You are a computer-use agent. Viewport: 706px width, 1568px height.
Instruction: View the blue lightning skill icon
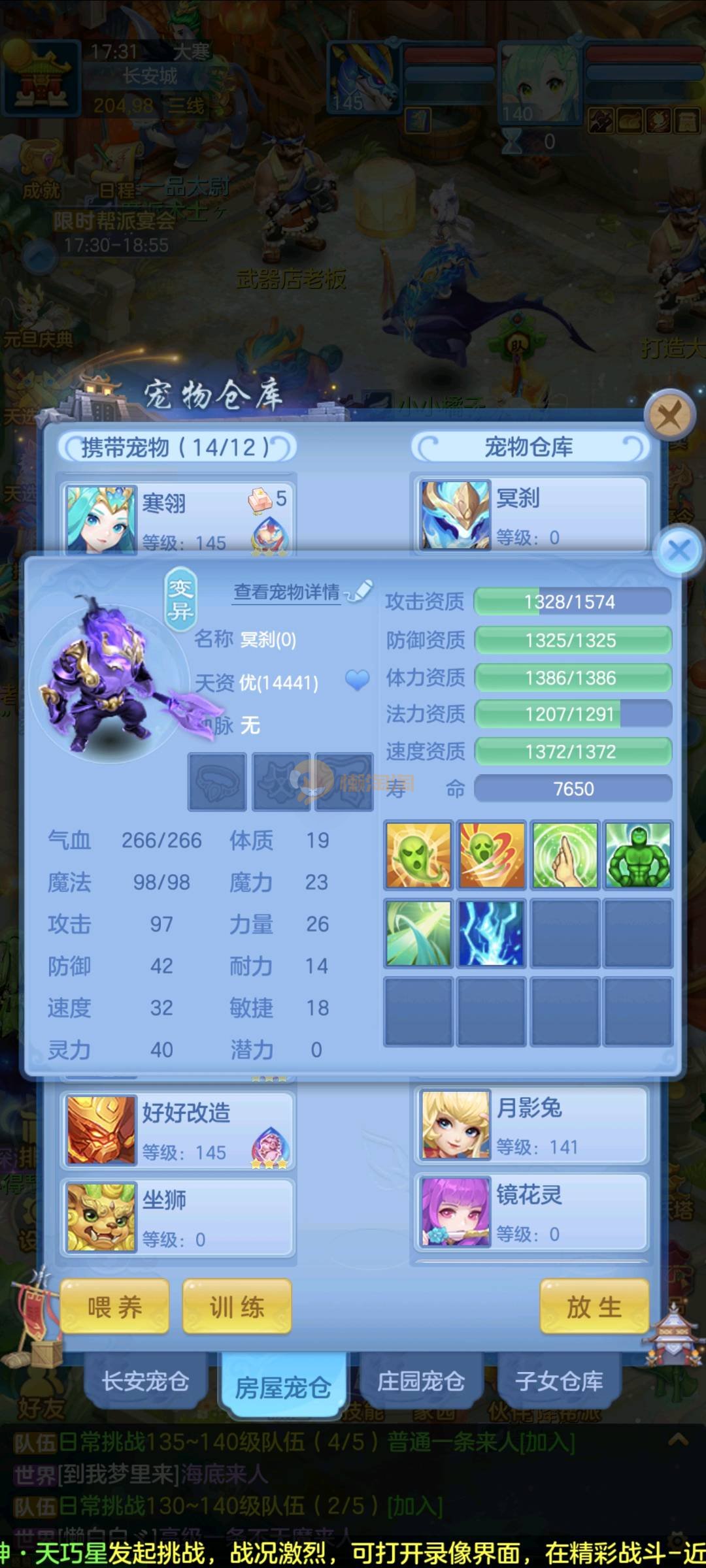(492, 933)
